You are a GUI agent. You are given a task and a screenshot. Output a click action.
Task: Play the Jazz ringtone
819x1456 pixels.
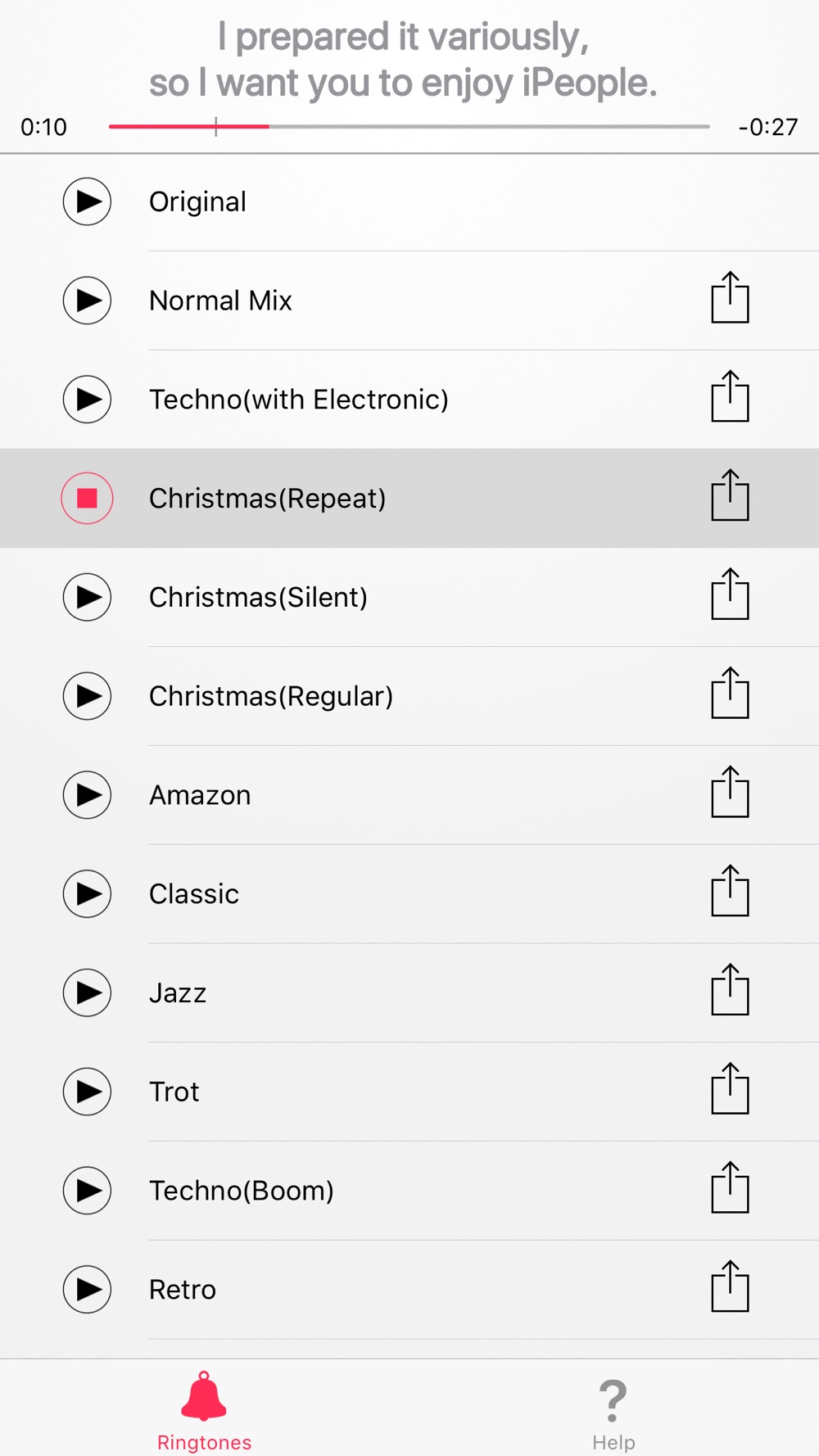coord(87,993)
